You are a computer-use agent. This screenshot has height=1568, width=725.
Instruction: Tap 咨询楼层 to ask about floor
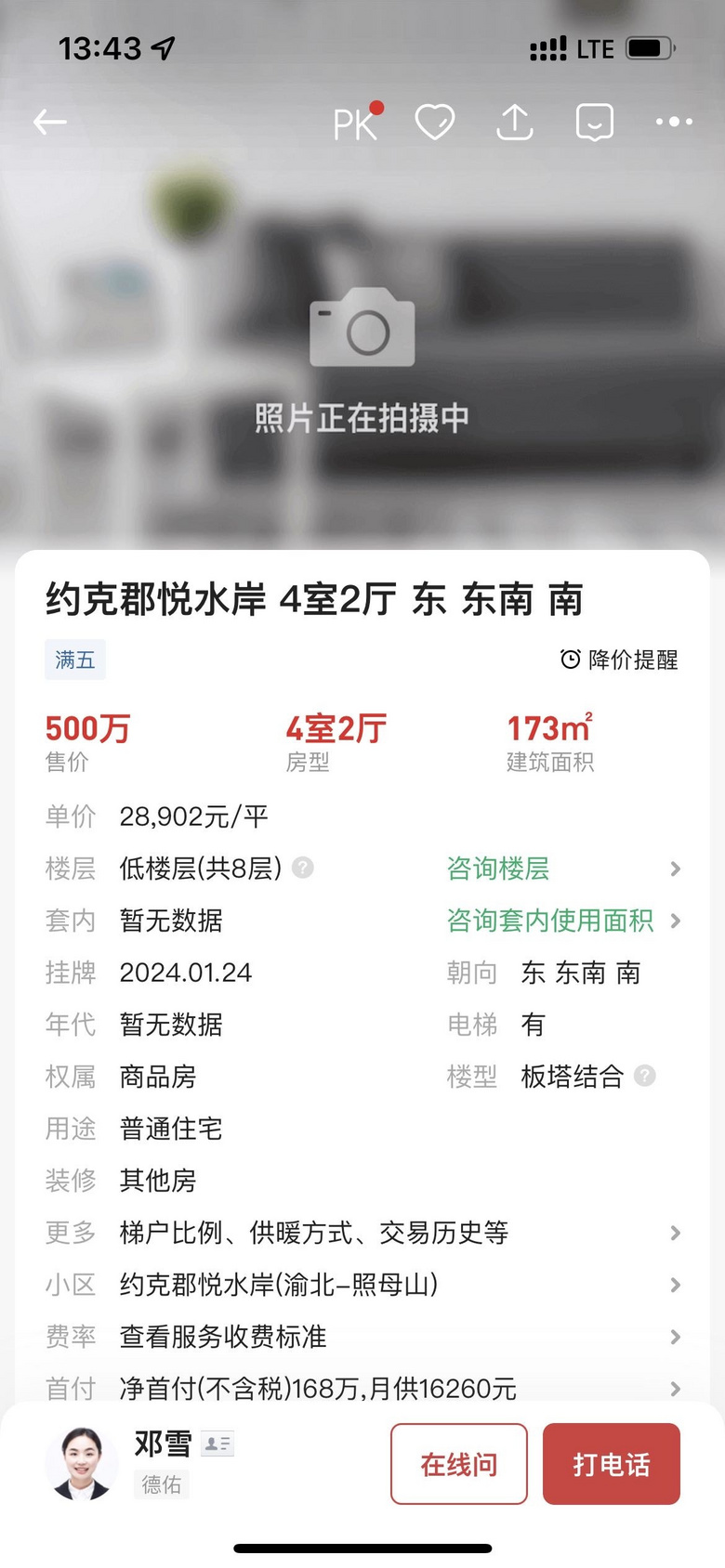(498, 869)
